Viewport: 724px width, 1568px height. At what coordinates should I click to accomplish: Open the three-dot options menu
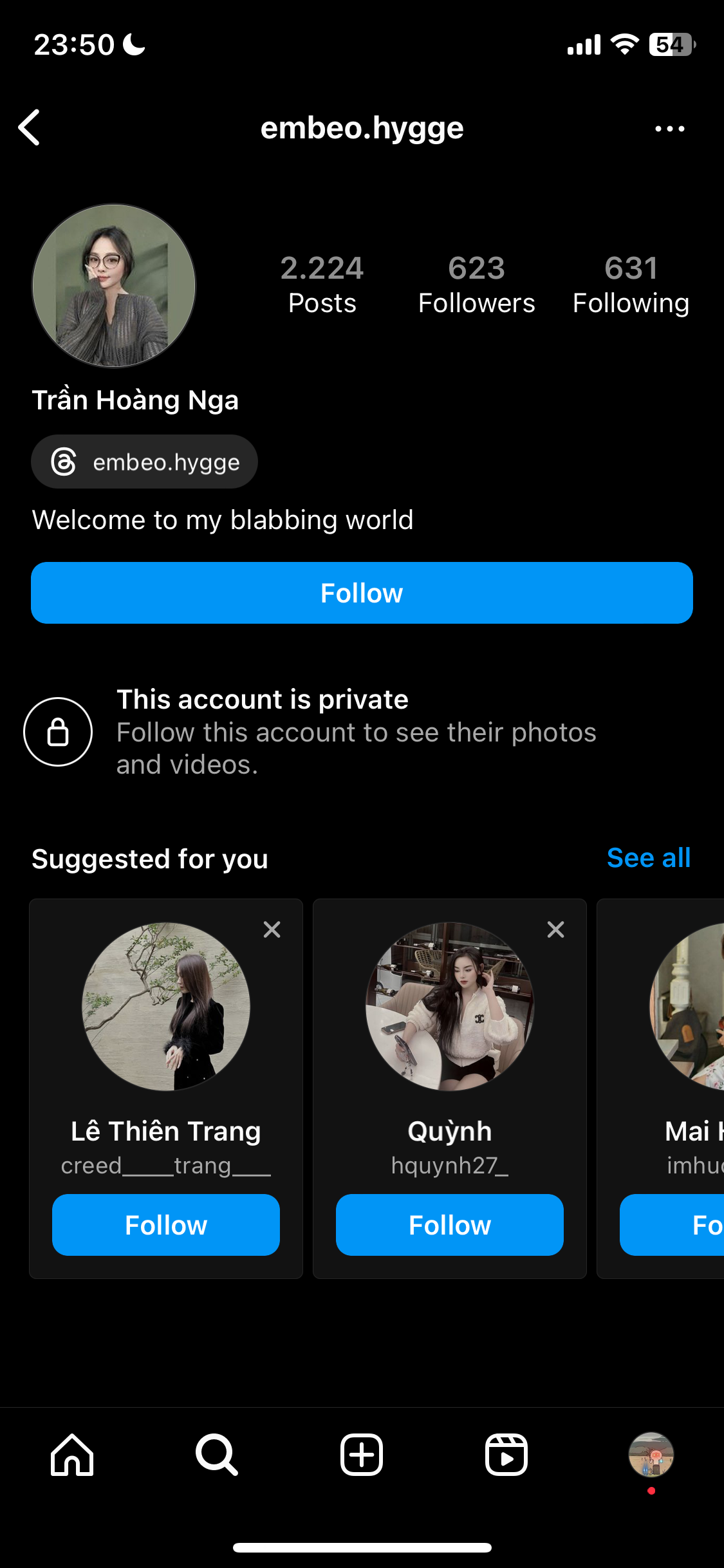point(669,129)
